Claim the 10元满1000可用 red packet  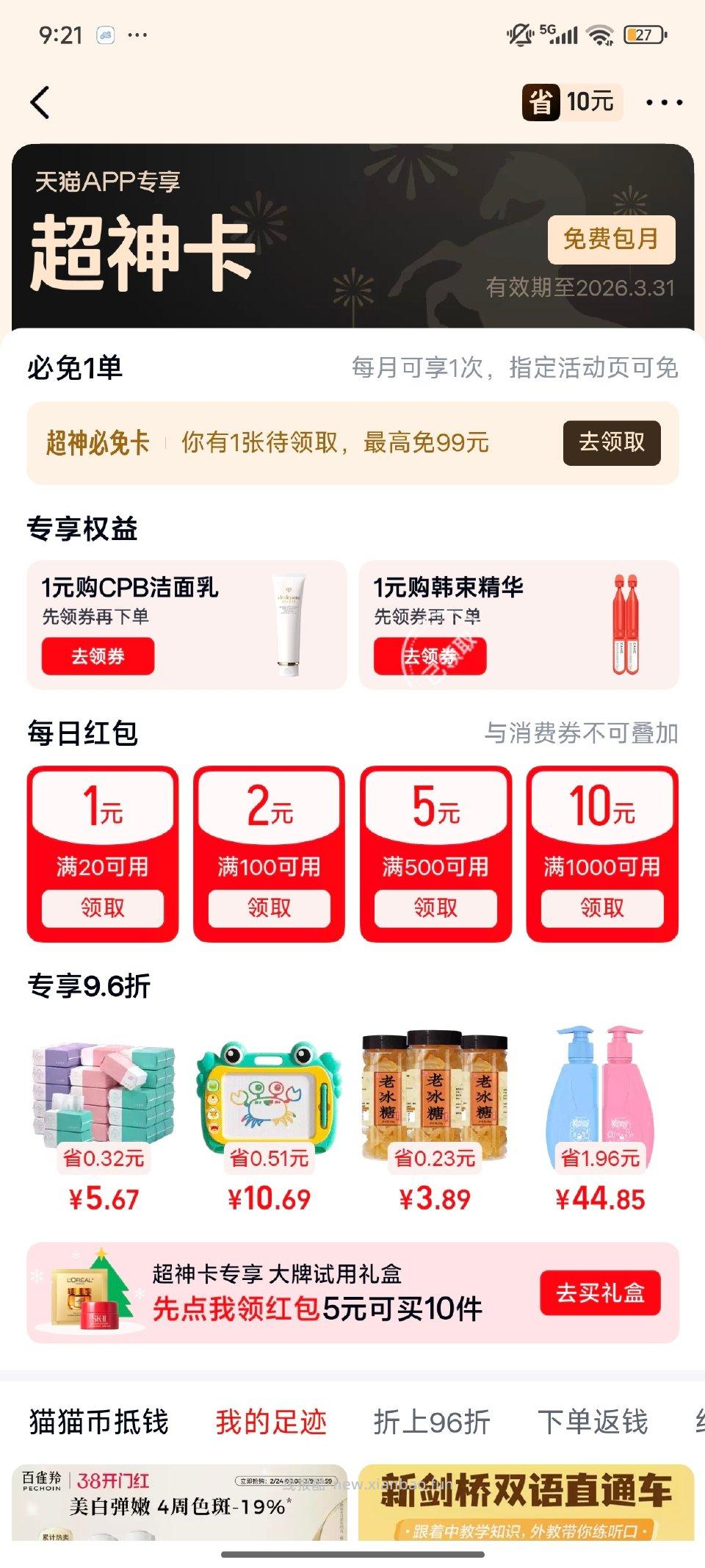tap(602, 908)
